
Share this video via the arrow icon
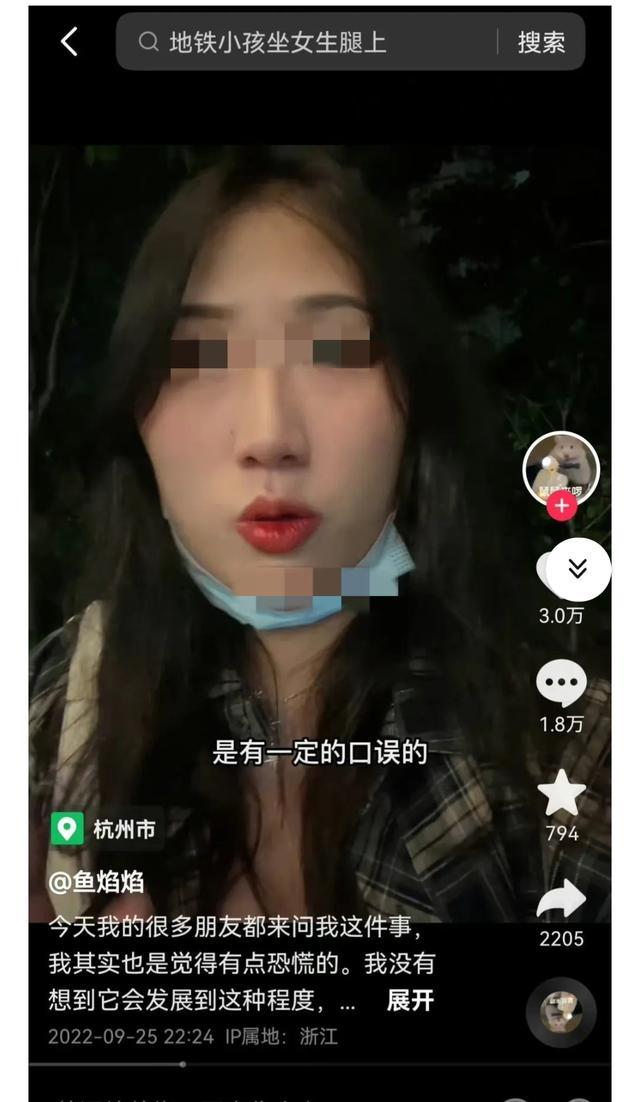pyautogui.click(x=561, y=900)
